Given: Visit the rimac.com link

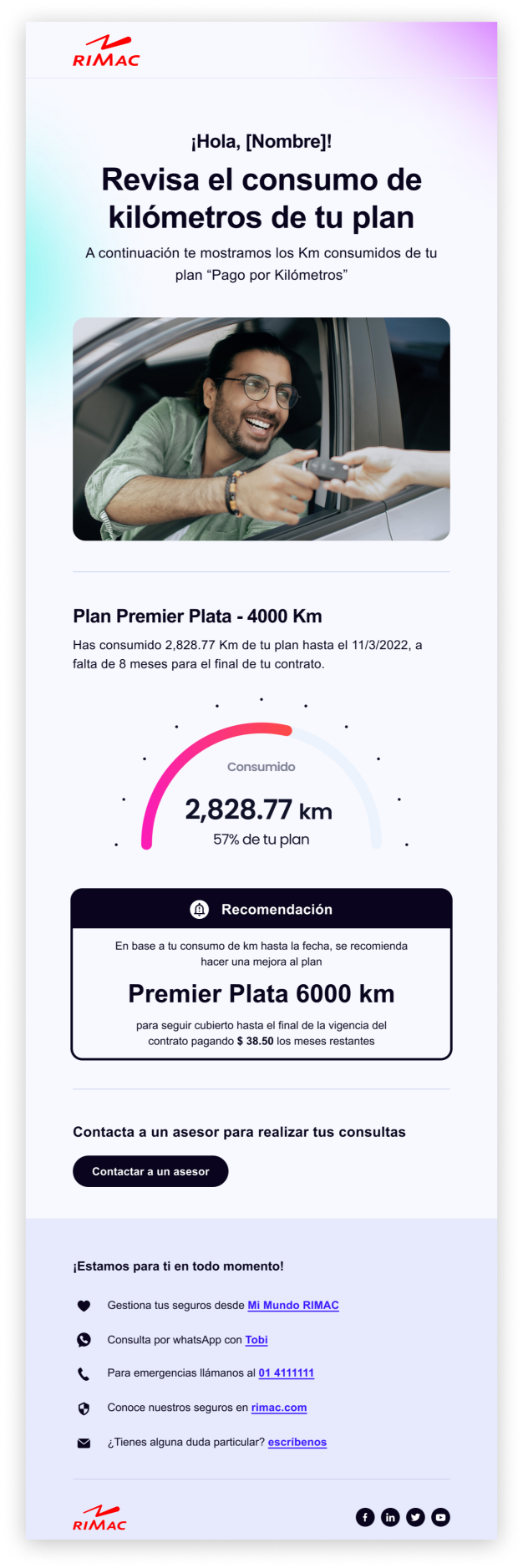Looking at the screenshot, I should [x=279, y=1408].
